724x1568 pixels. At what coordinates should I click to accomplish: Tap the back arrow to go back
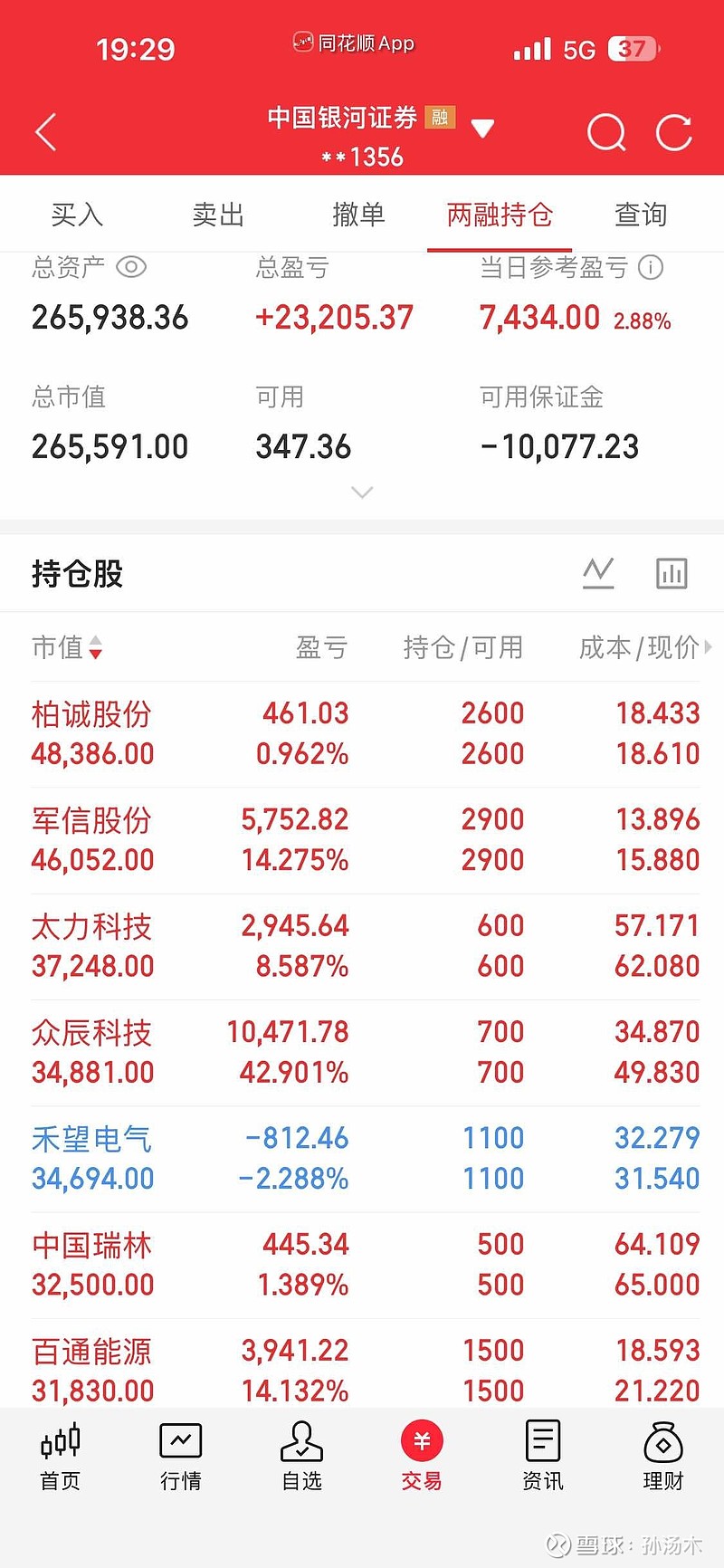45,132
